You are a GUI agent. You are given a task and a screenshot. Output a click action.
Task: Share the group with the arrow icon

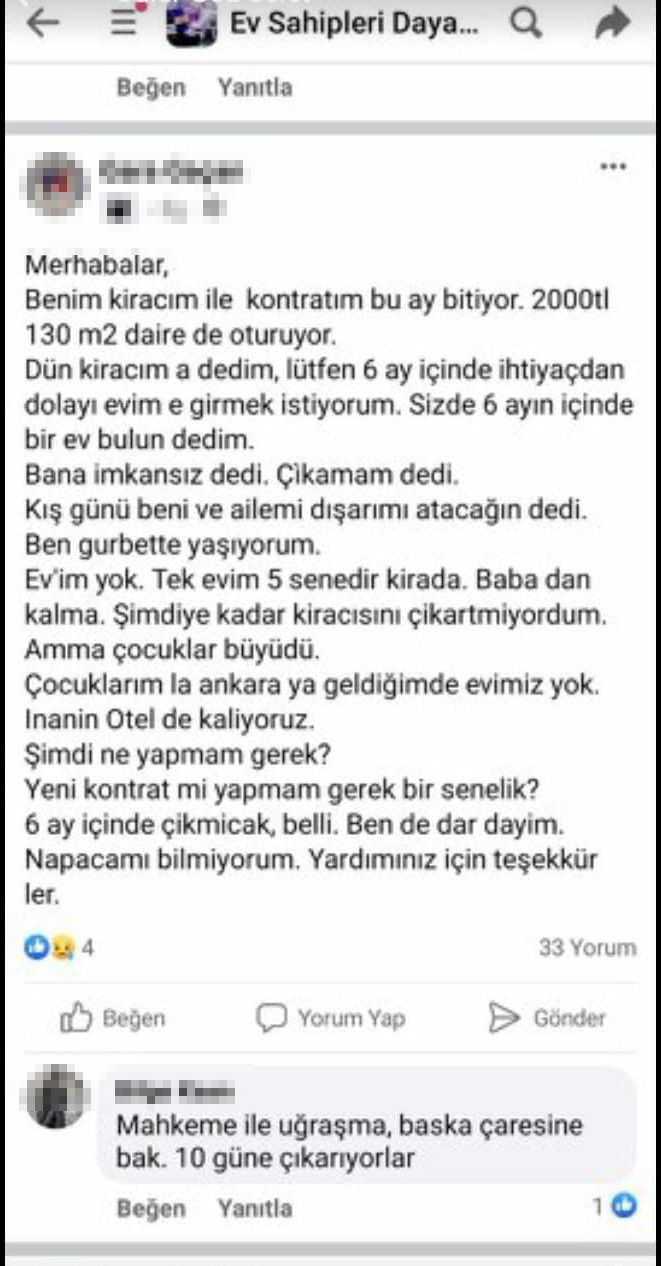(610, 25)
